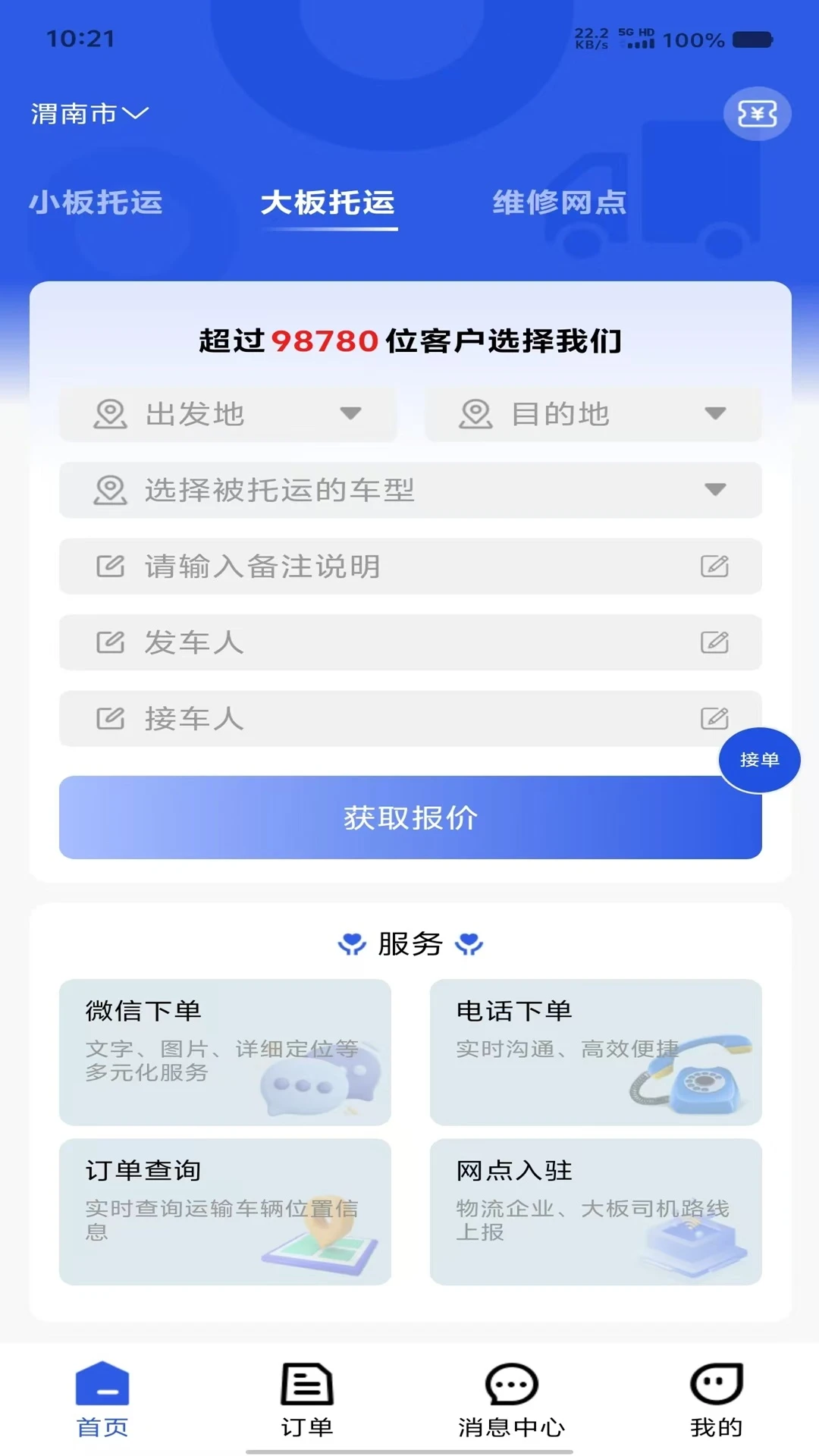Viewport: 819px width, 1456px height.
Task: Tap the floating 接单 button
Action: pos(759,761)
